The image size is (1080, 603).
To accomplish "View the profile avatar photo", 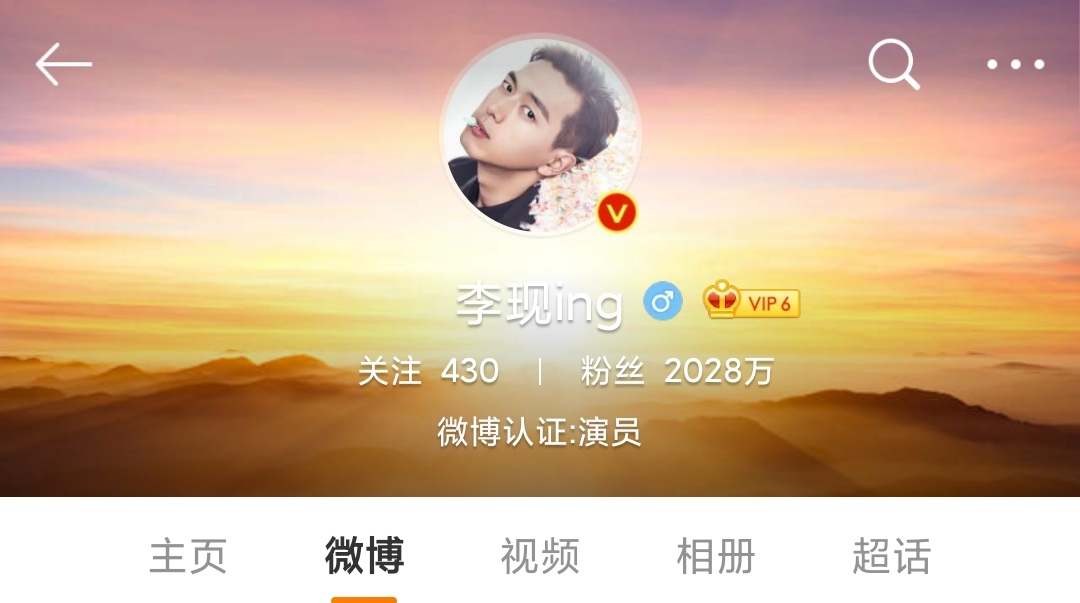I will pyautogui.click(x=540, y=135).
